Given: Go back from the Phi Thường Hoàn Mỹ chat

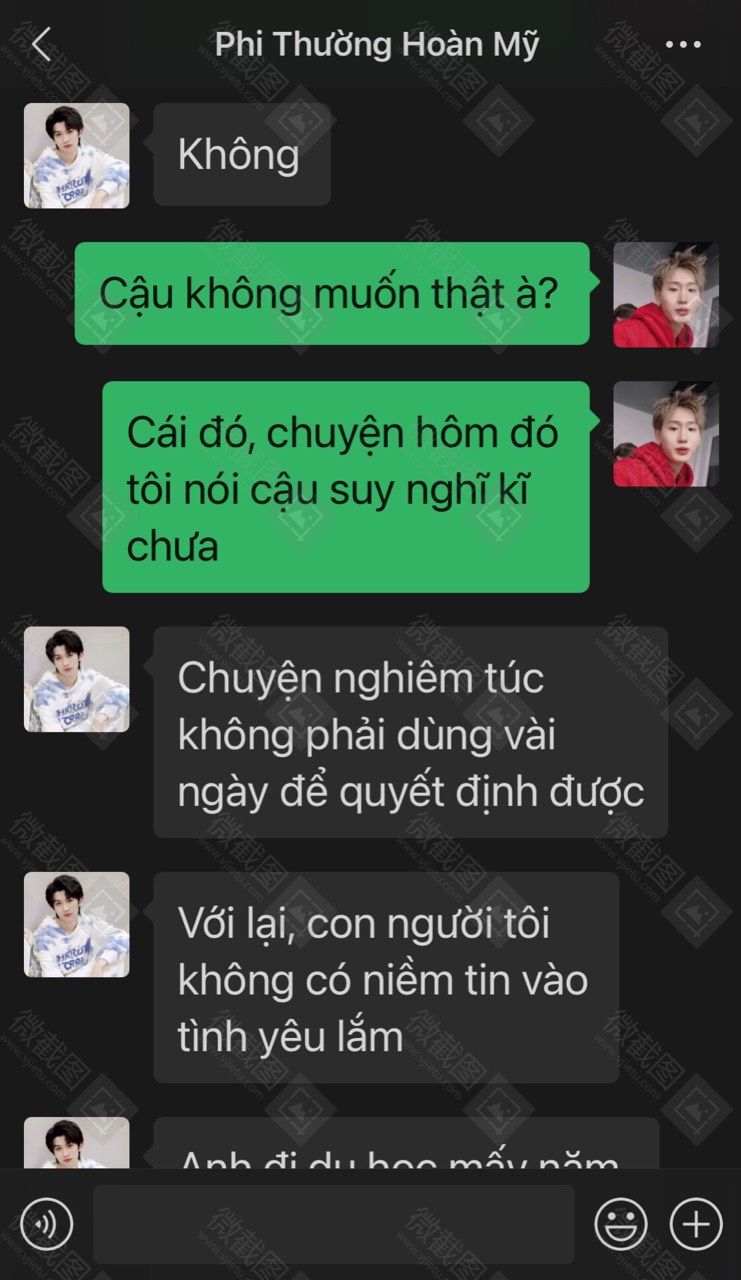Looking at the screenshot, I should click(40, 45).
